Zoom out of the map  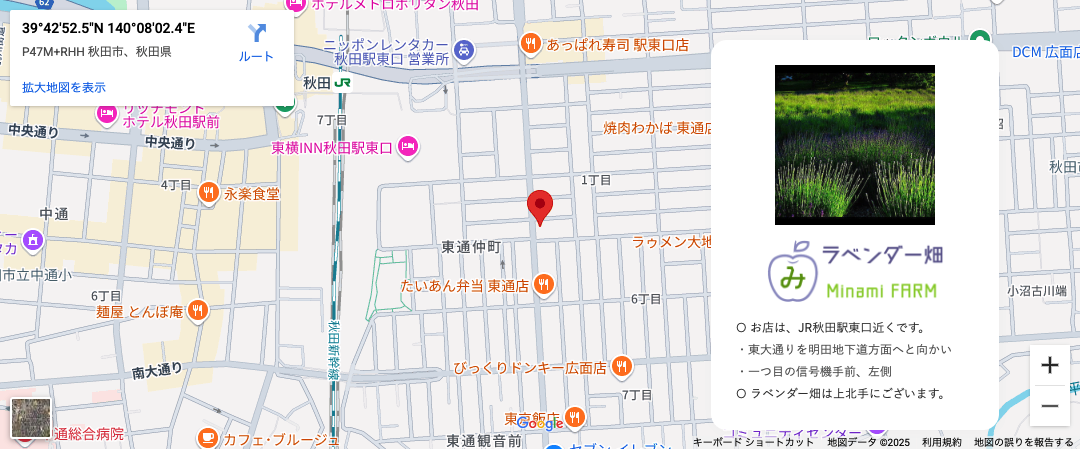click(1049, 405)
